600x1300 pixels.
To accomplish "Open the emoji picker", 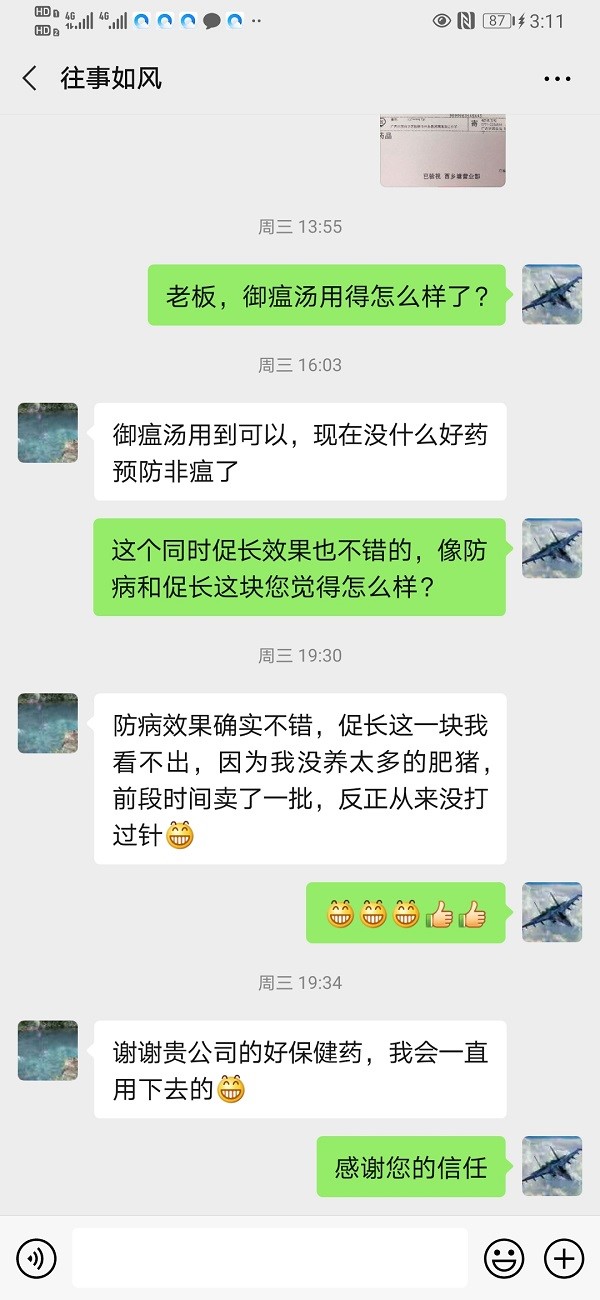I will [504, 1258].
